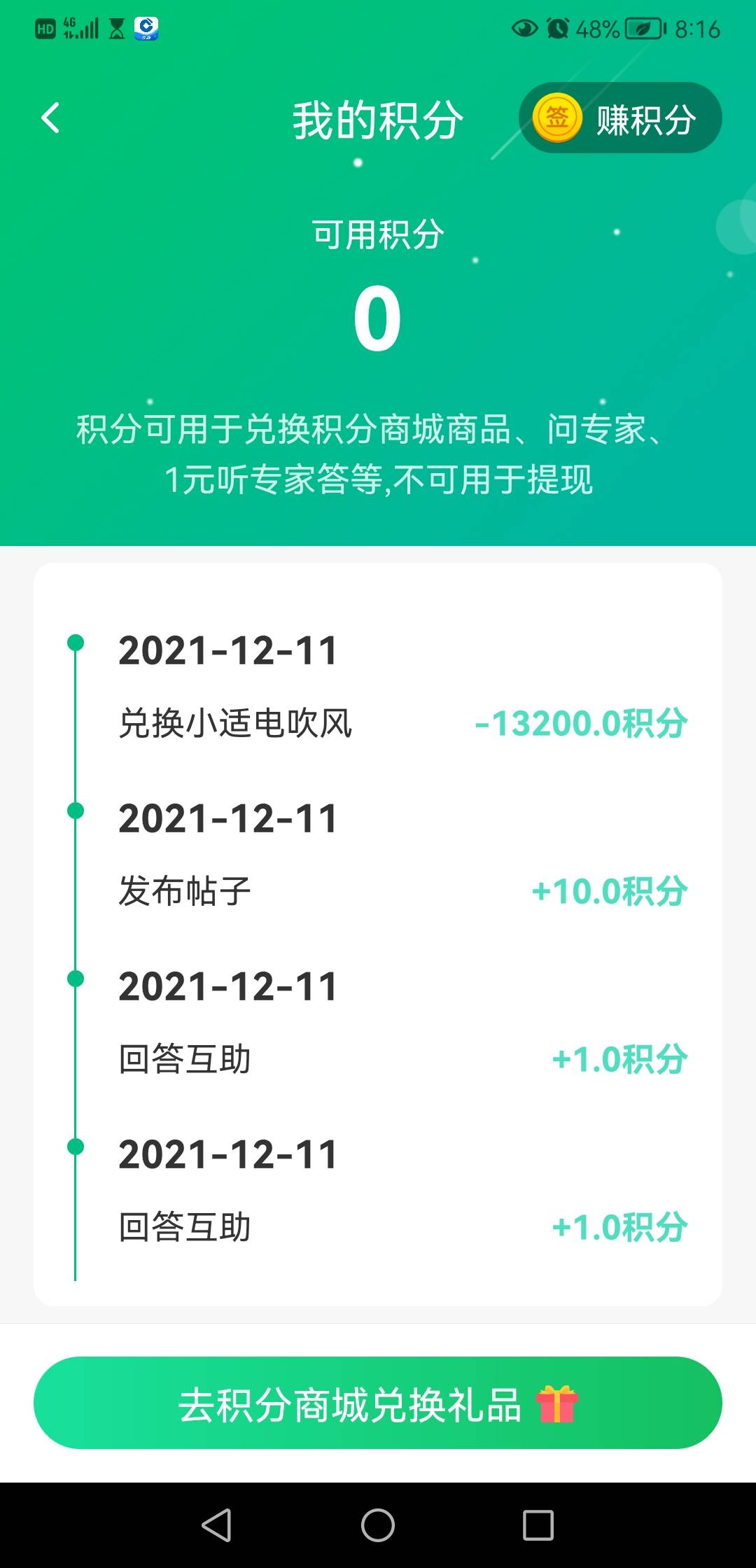Tap the alarm clock icon in status bar
This screenshot has height=1568, width=756.
556,28
